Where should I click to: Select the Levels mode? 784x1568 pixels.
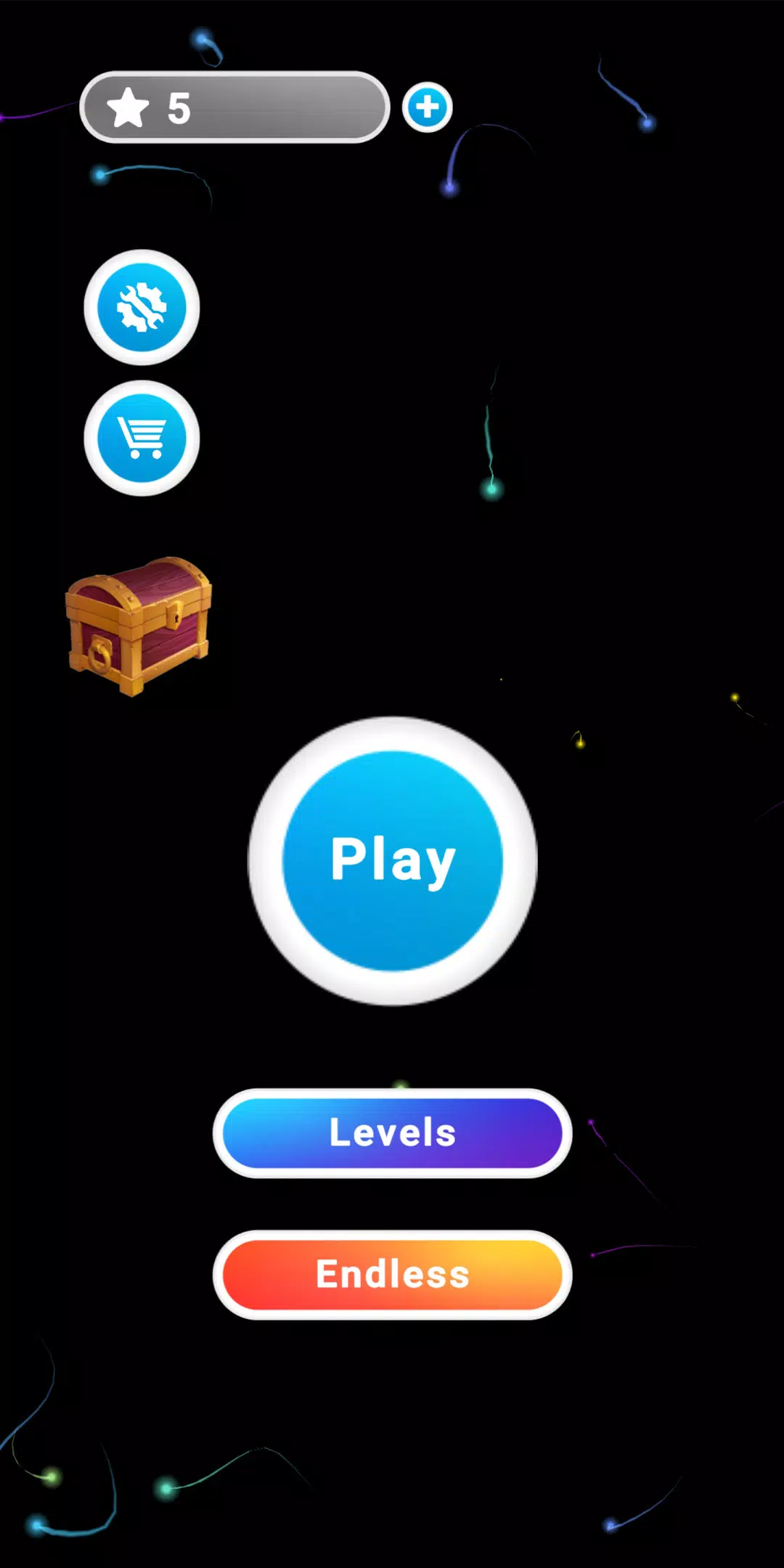393,1132
